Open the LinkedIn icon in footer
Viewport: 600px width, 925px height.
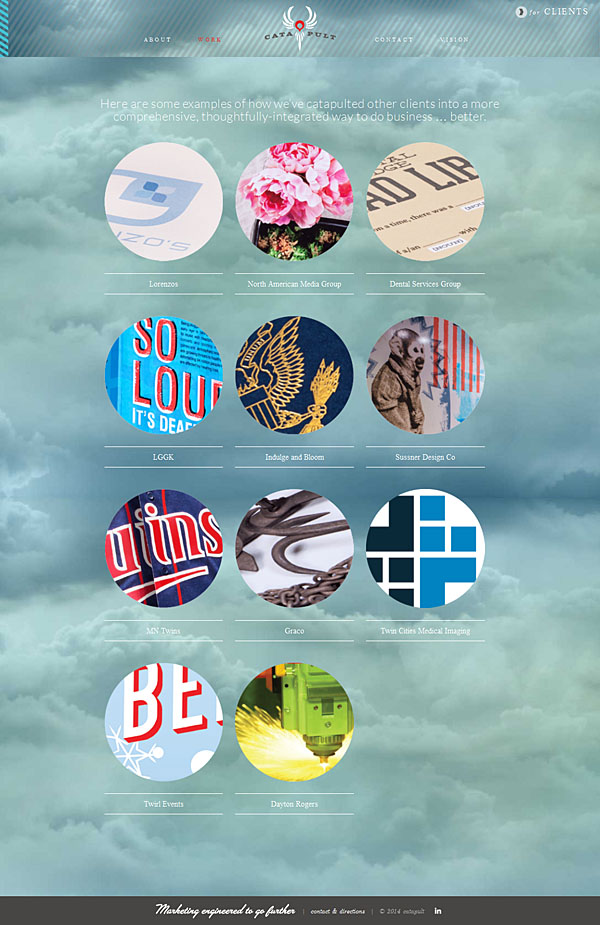coord(438,910)
